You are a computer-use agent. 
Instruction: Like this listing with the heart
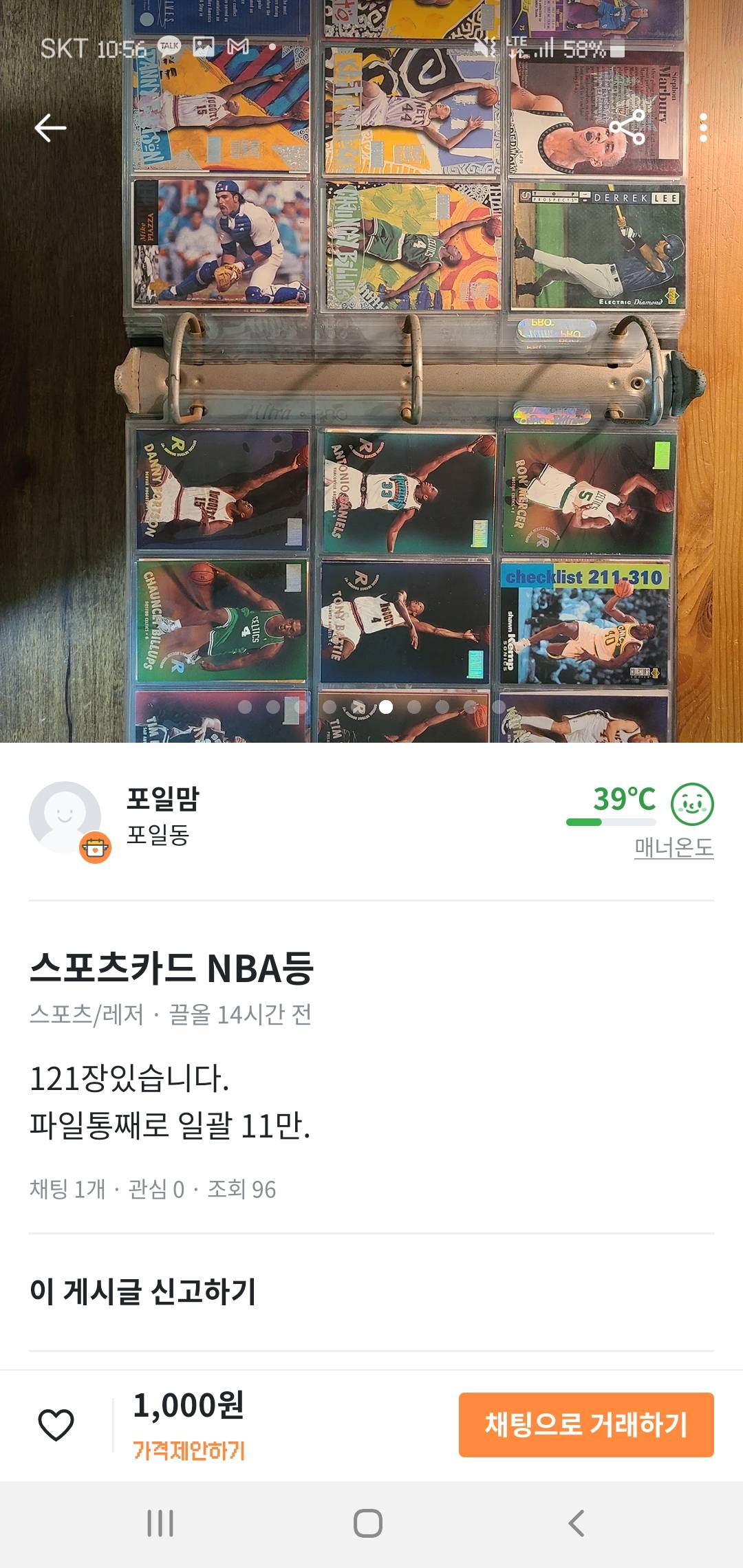(x=56, y=1424)
